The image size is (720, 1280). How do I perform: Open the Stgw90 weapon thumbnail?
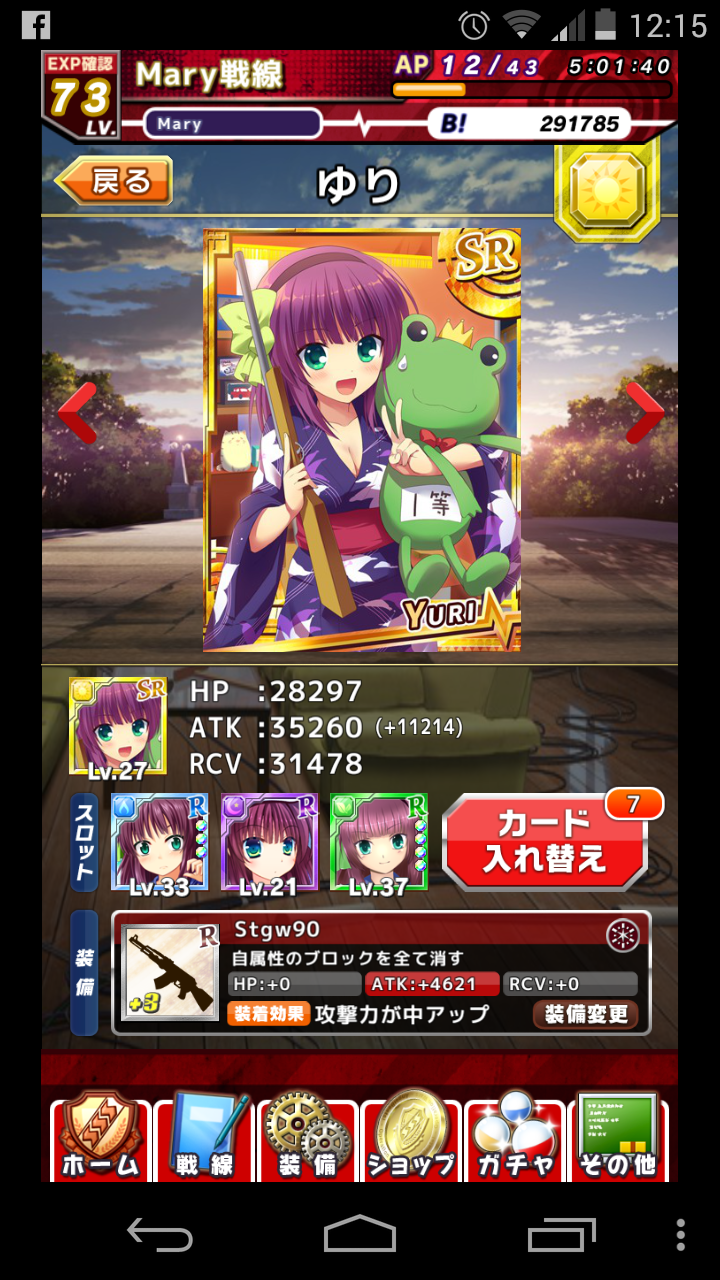[170, 971]
